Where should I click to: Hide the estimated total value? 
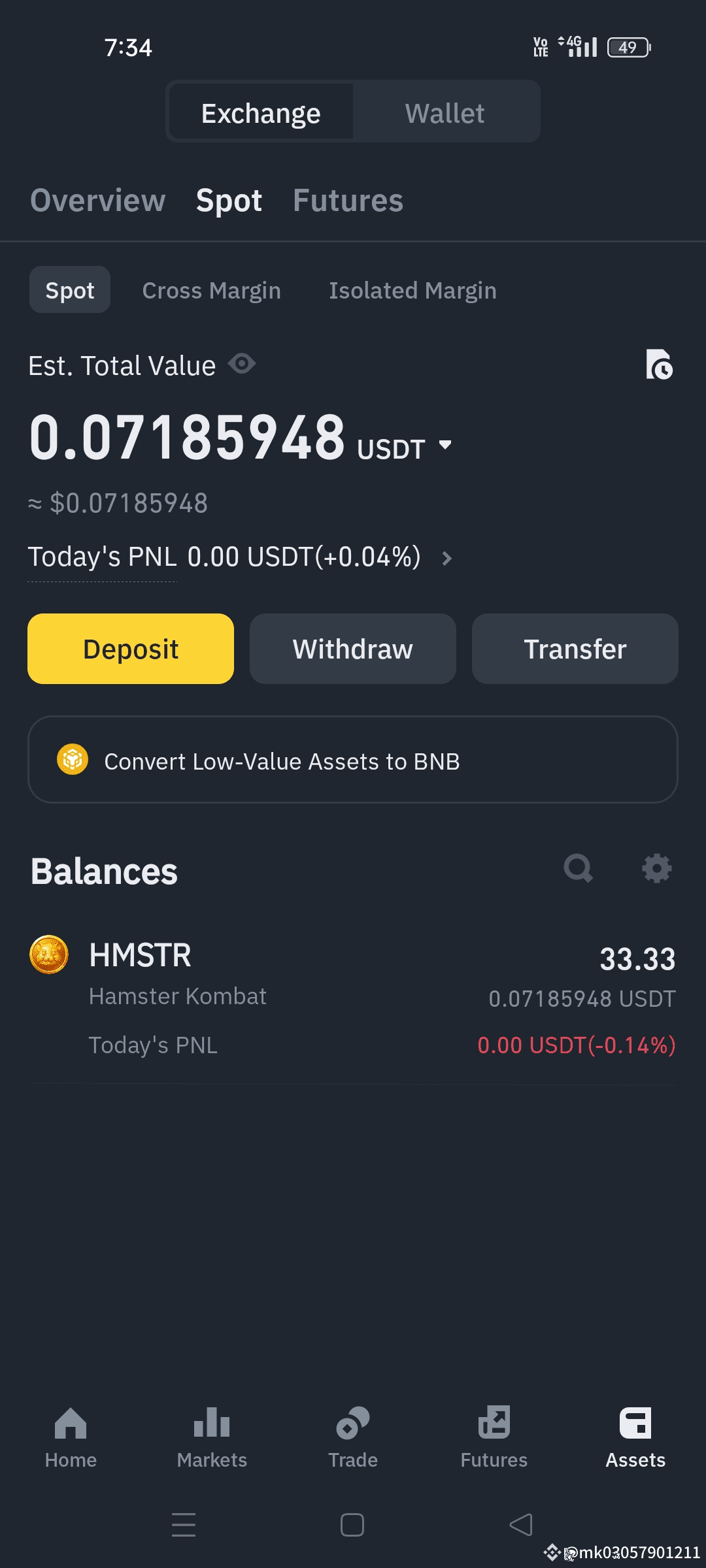point(242,364)
